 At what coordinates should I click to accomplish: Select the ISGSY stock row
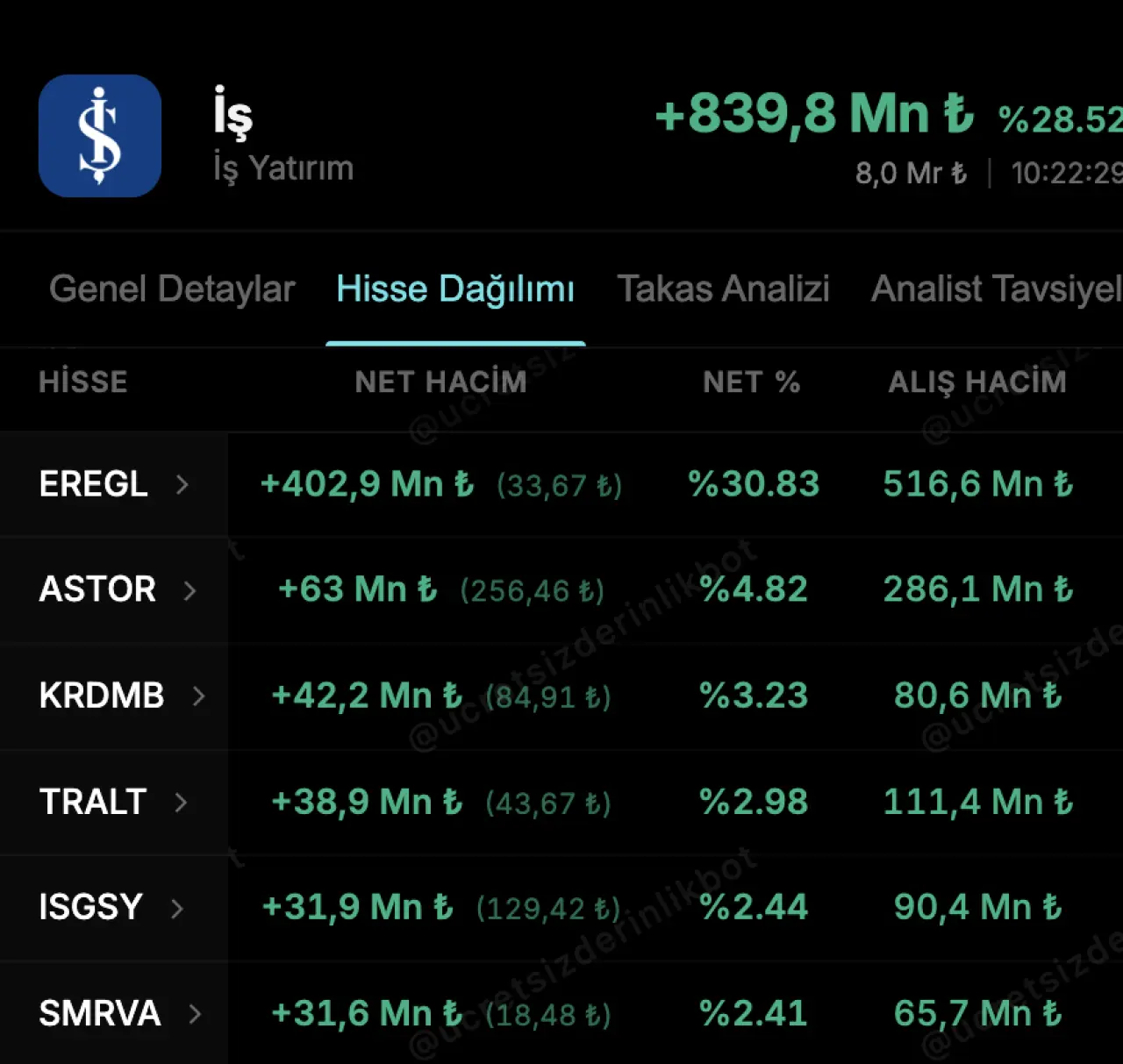click(111, 907)
